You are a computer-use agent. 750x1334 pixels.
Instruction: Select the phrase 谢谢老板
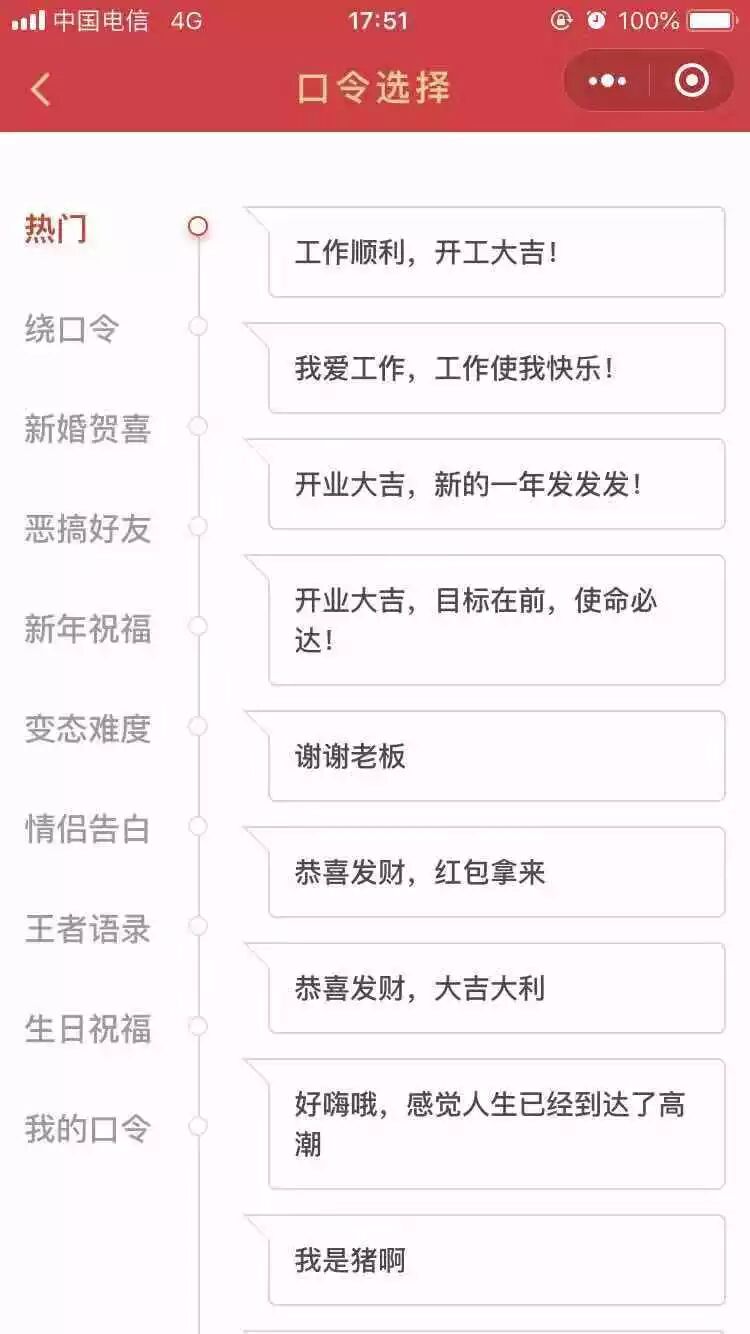pyautogui.click(x=496, y=757)
